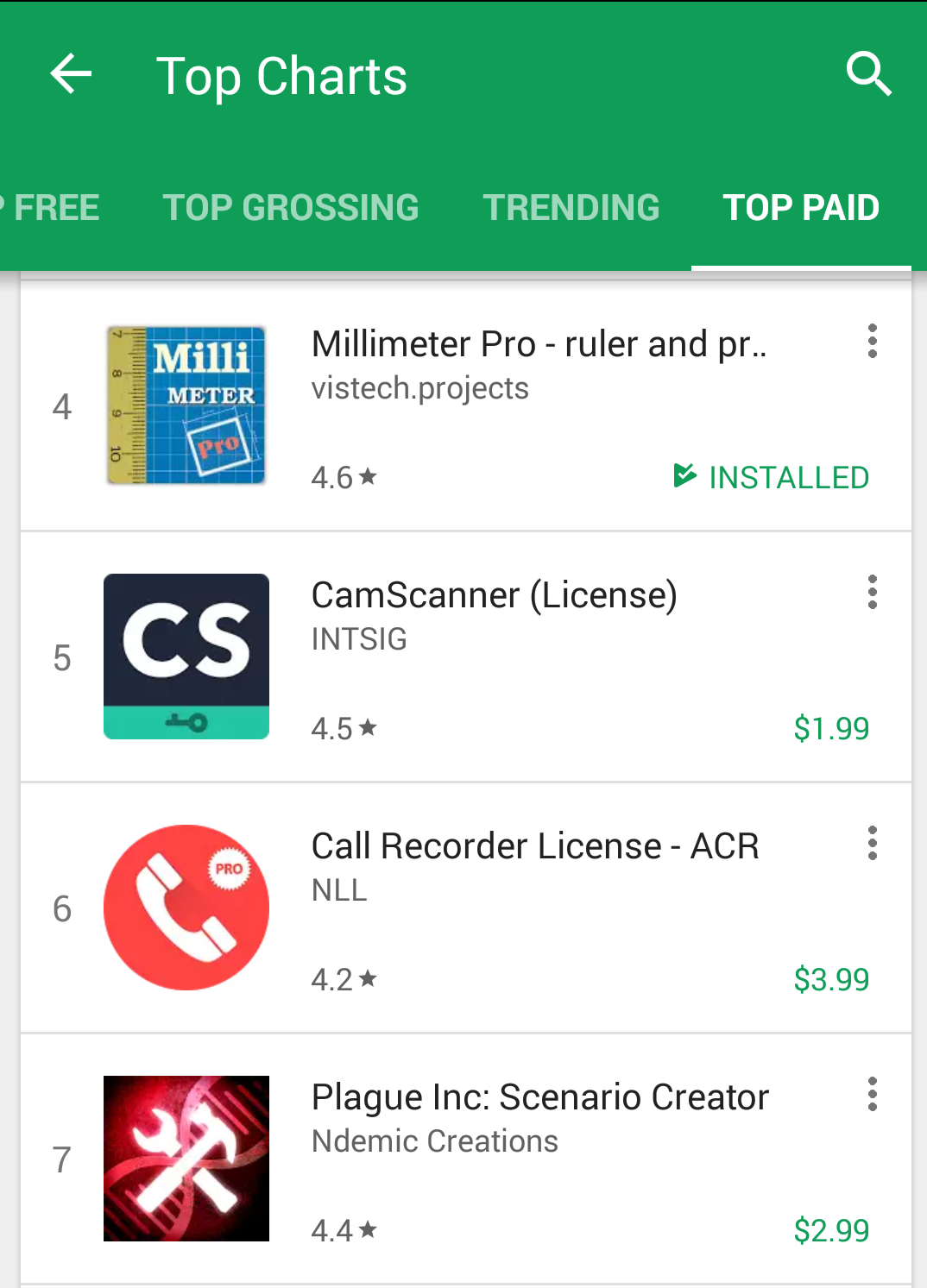The height and width of the screenshot is (1288, 927).
Task: Open Millimeter Pro app listing
Action: 538,344
